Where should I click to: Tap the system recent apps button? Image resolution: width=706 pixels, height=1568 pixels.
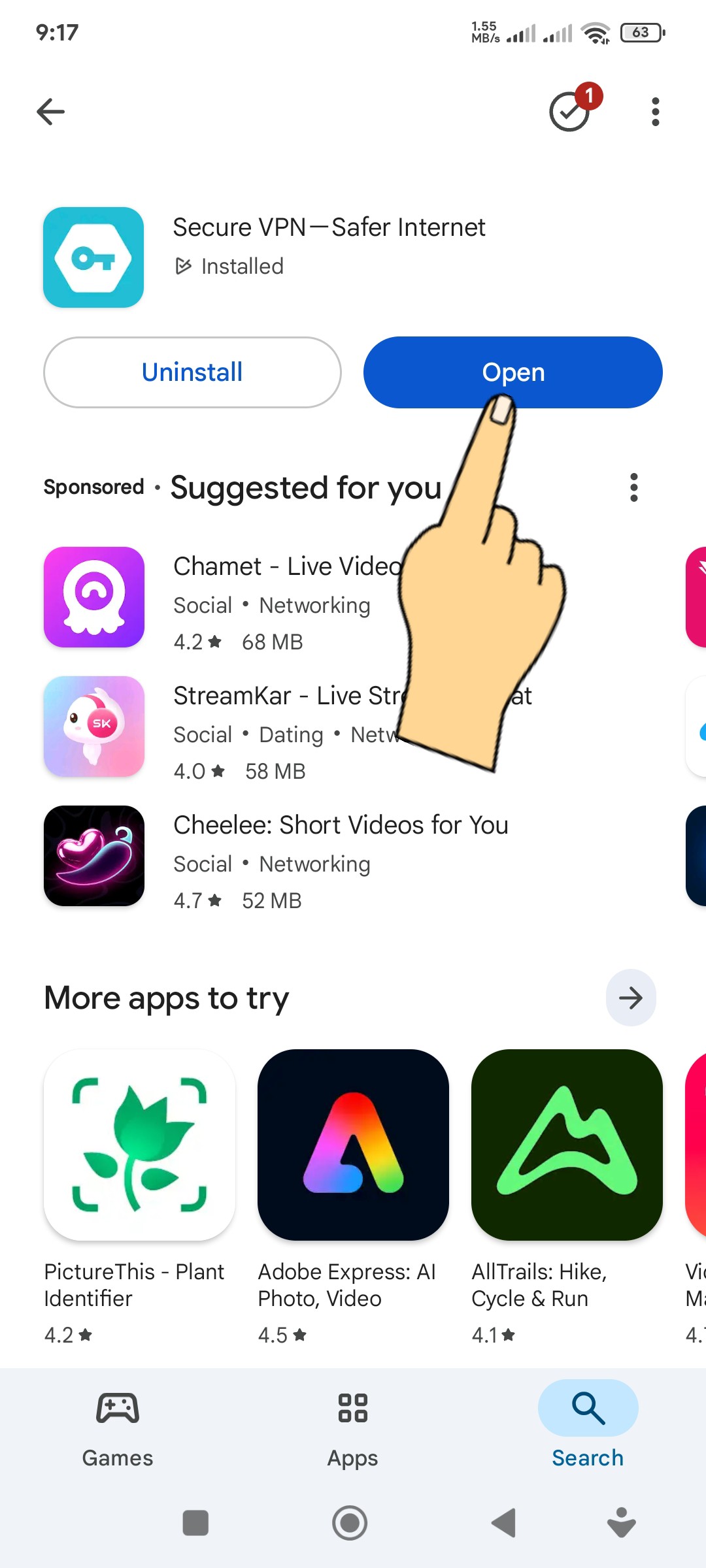195,1523
